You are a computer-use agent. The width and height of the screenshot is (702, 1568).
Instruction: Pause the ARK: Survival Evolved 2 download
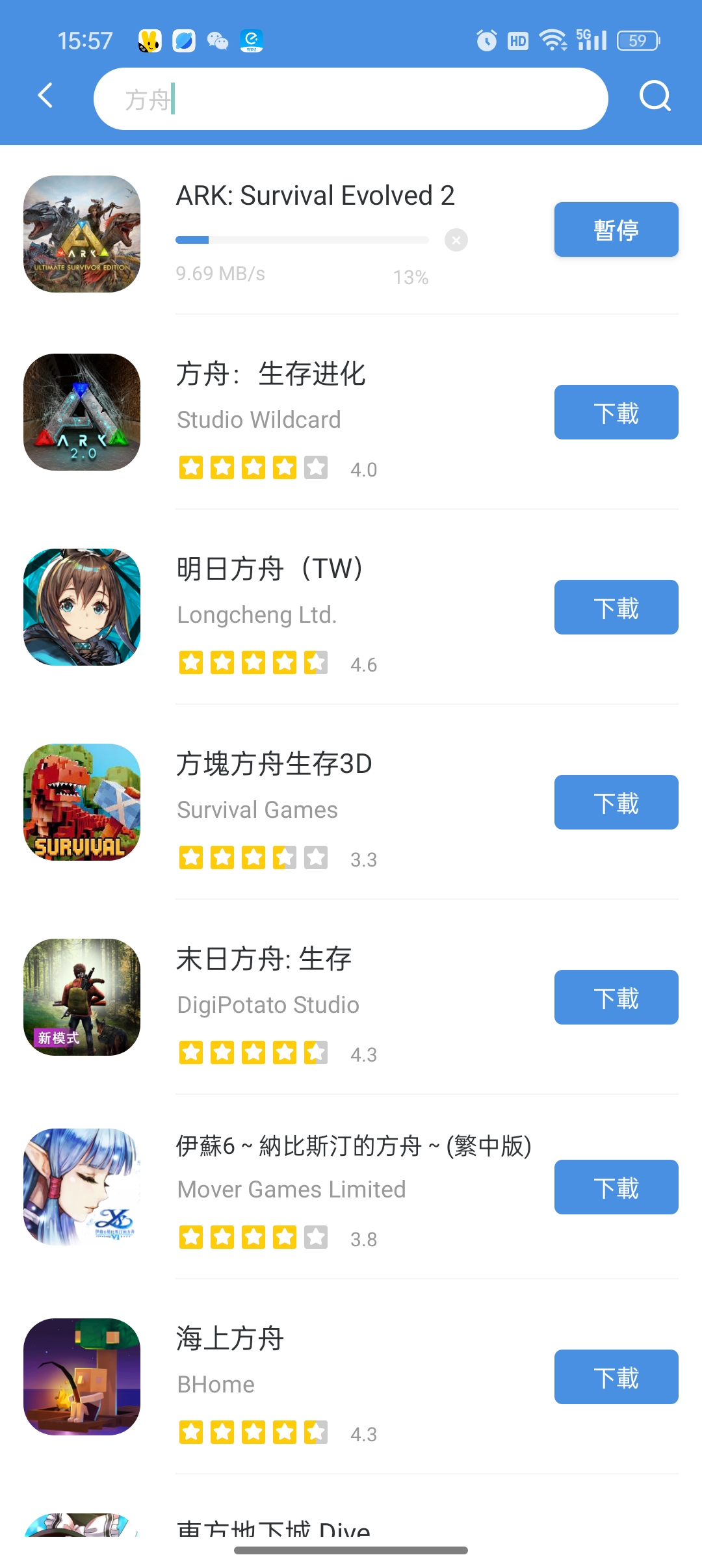[616, 229]
